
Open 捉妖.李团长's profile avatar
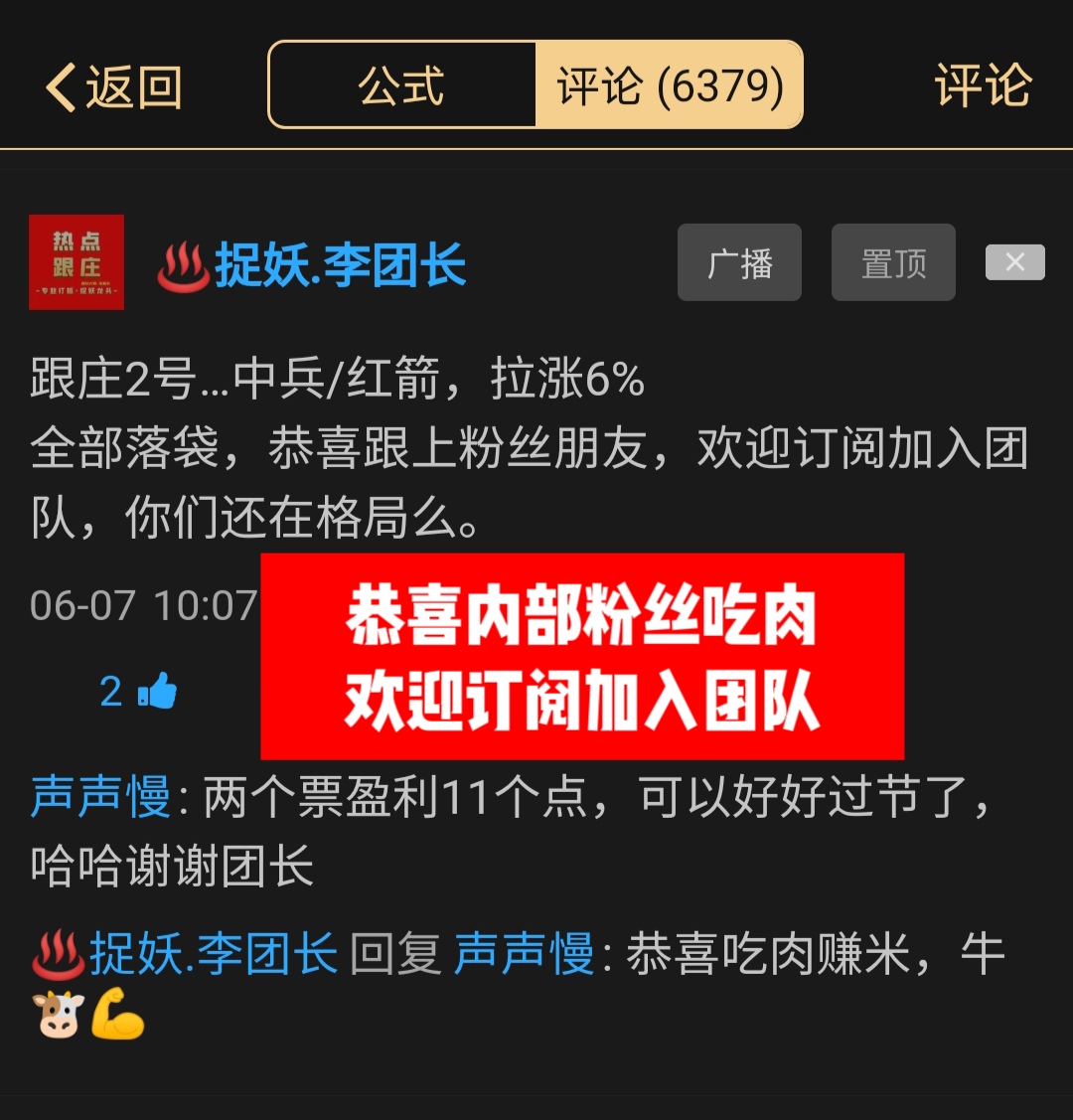pos(77,262)
